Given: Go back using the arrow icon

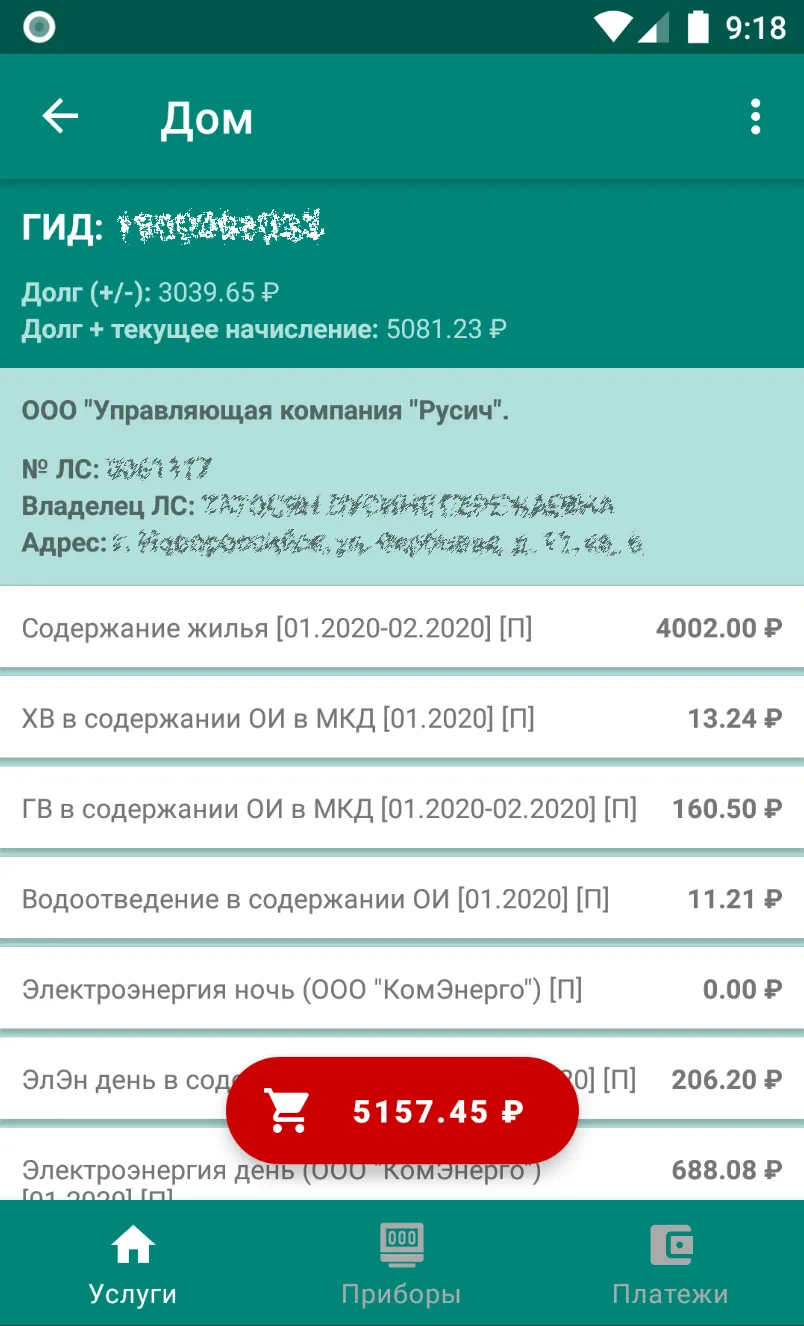Looking at the screenshot, I should coord(60,117).
